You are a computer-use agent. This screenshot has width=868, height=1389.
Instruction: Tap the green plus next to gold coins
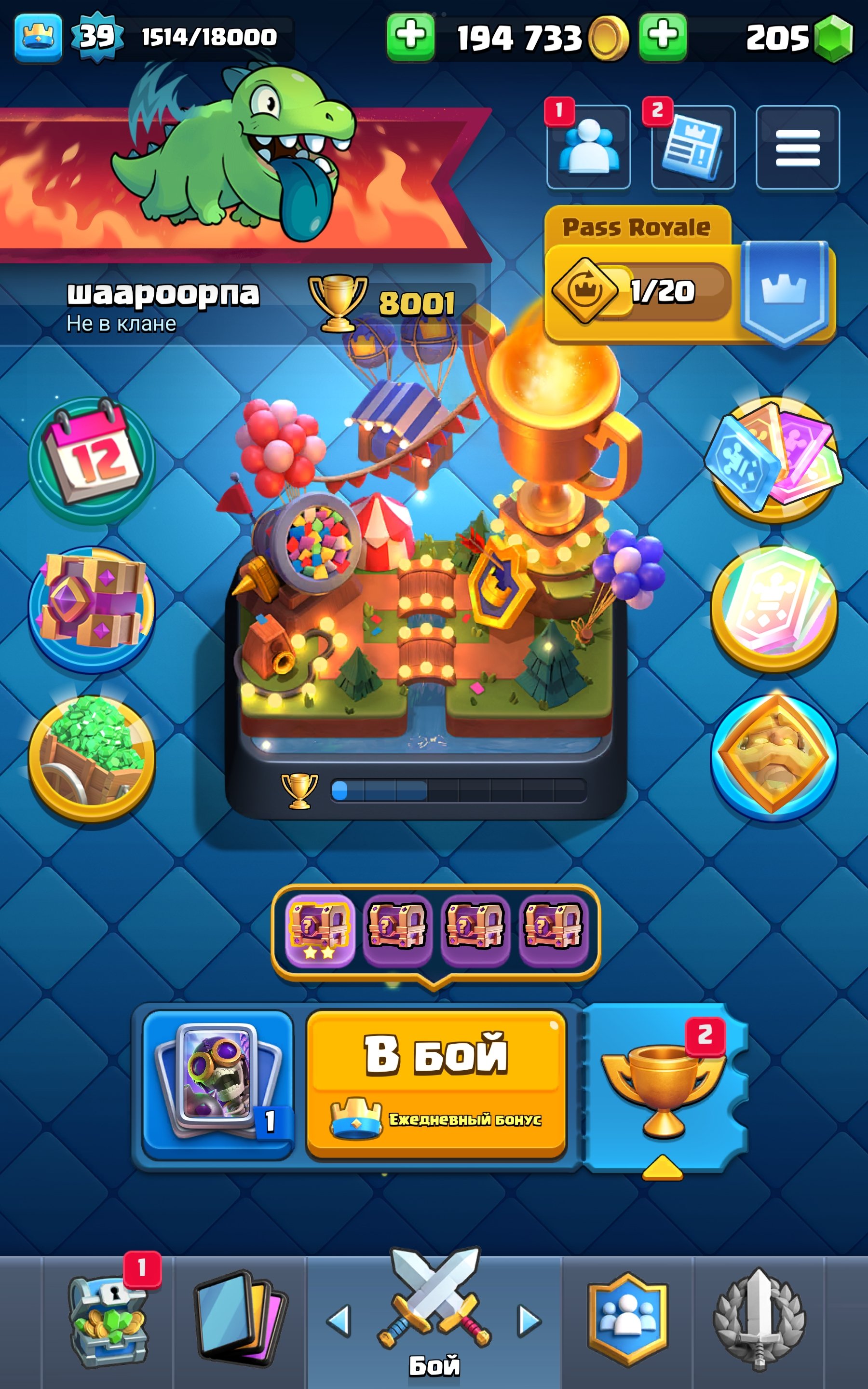pyautogui.click(x=410, y=37)
